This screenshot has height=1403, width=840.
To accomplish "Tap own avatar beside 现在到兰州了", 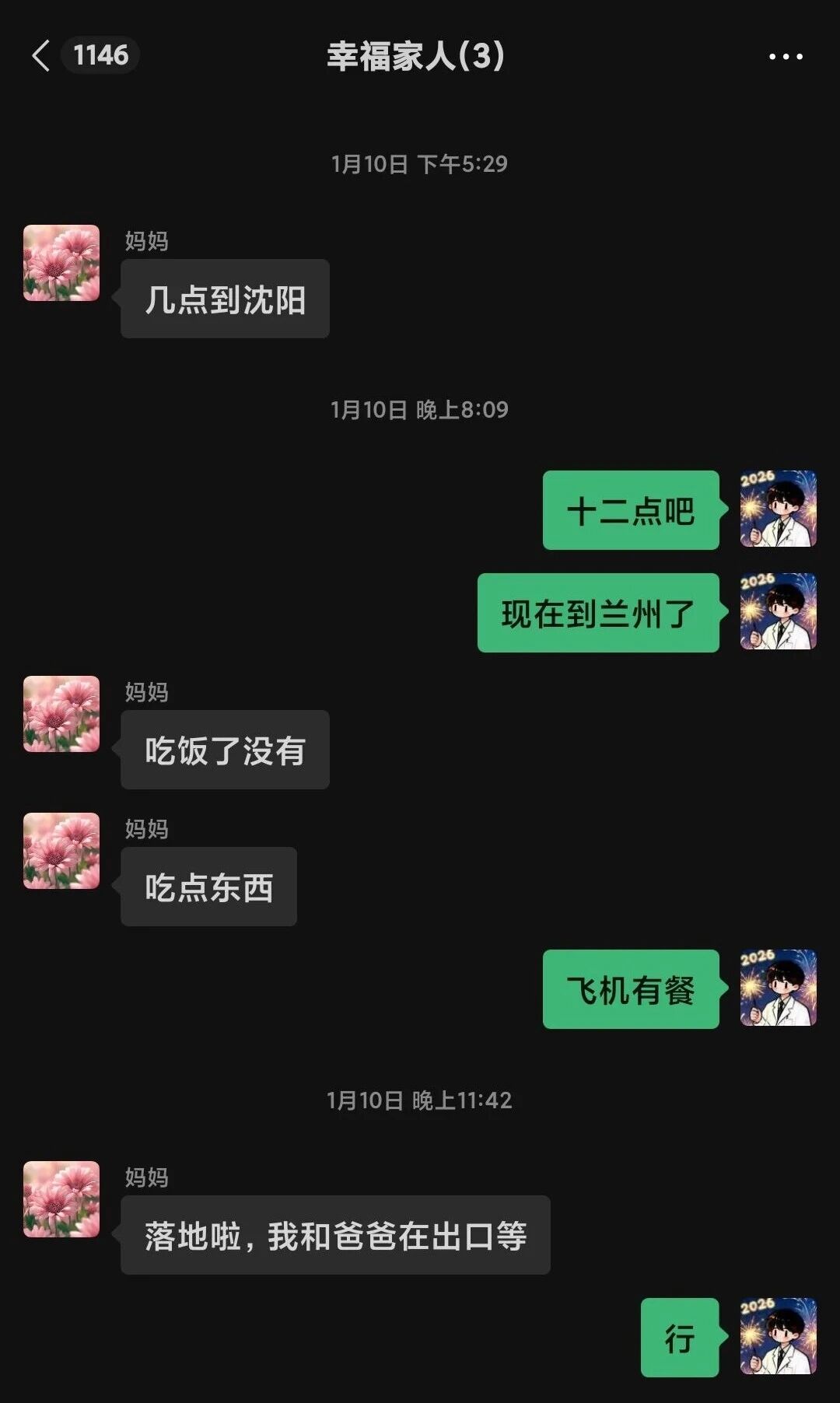I will pyautogui.click(x=778, y=611).
